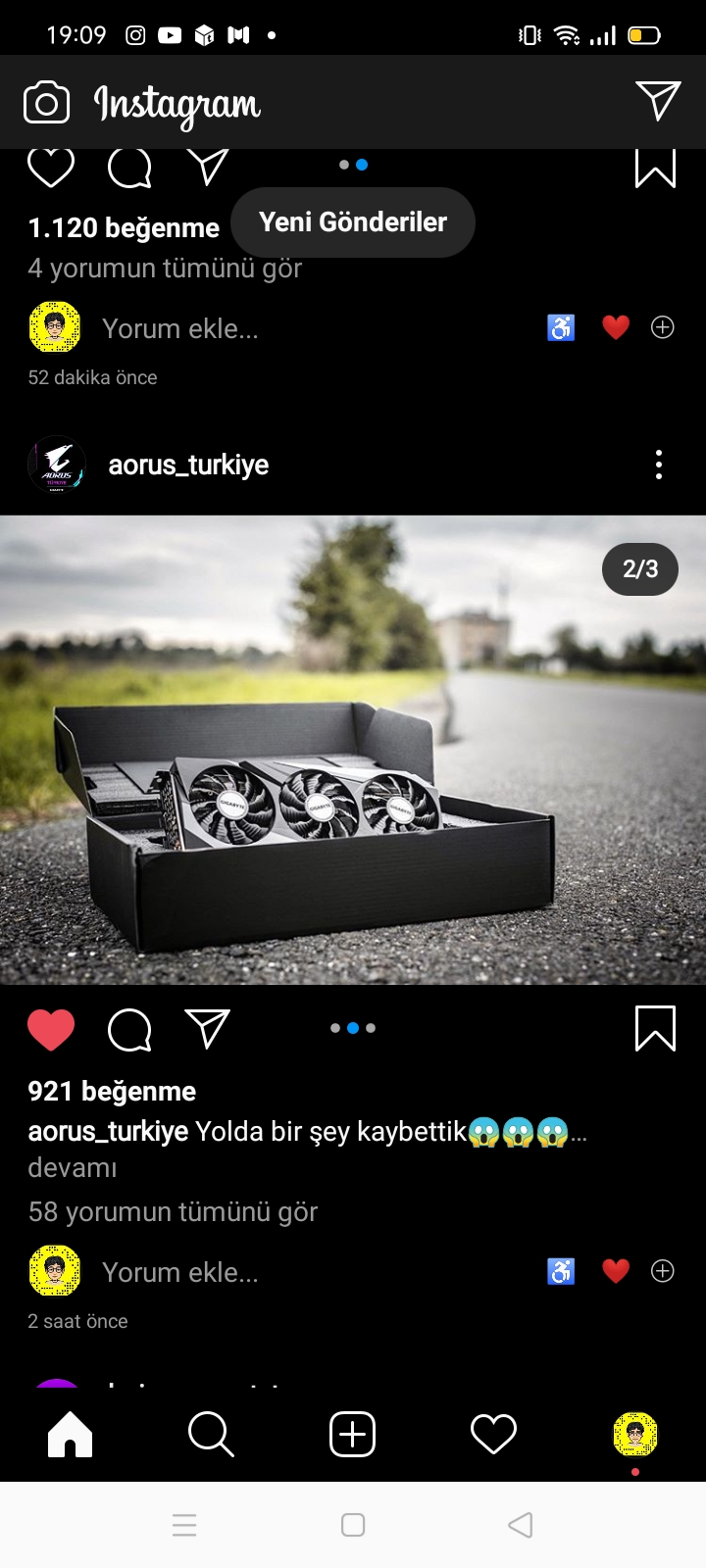Tap the Yeni Gönderiler pill

(353, 222)
